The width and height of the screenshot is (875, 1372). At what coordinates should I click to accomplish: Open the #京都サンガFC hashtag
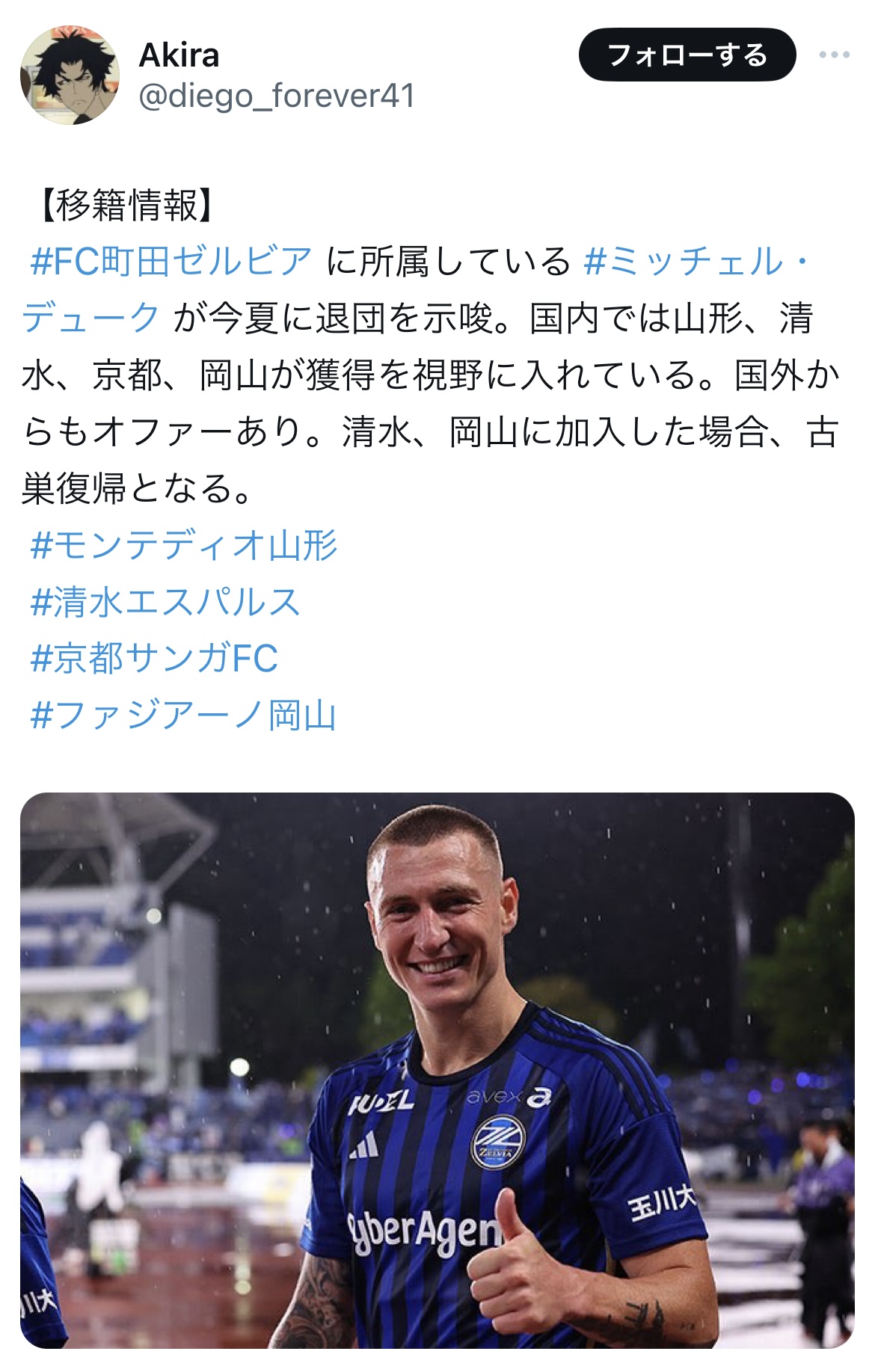coord(153,658)
